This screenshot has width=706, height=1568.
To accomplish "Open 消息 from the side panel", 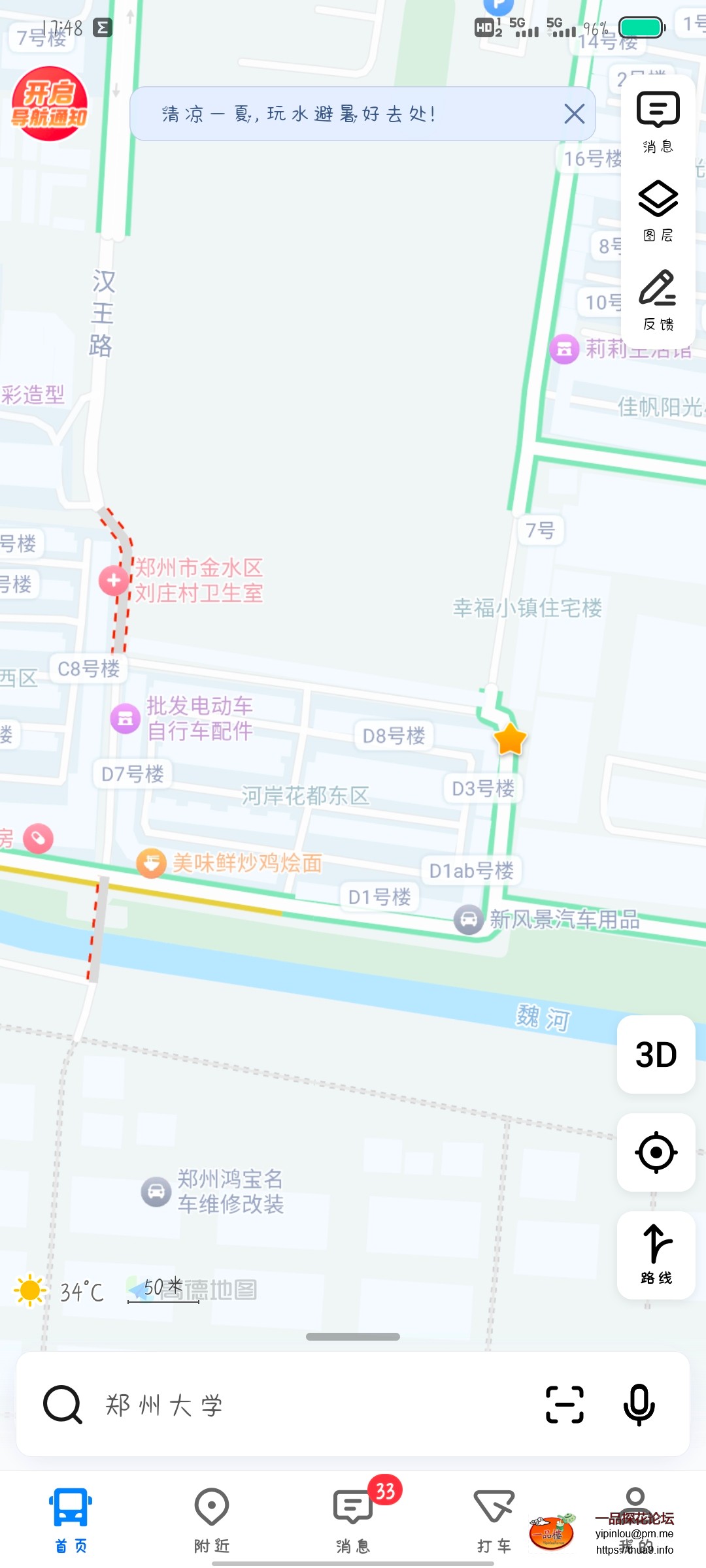I will (x=658, y=122).
